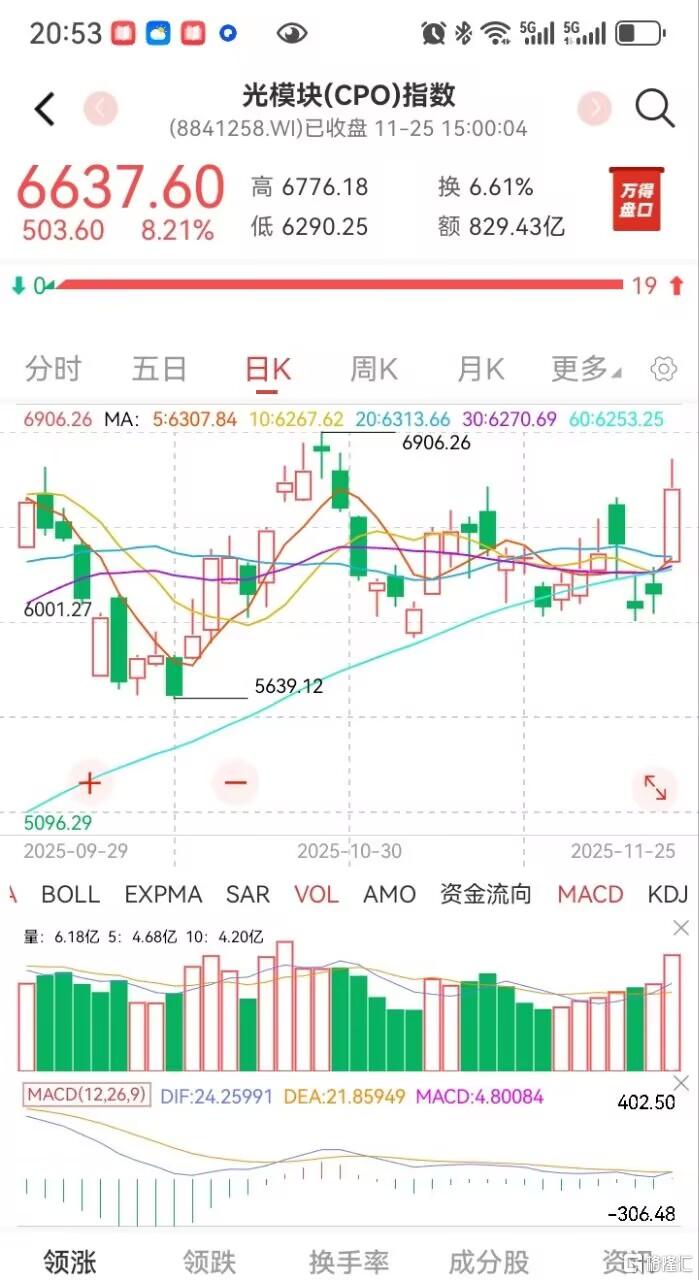
Task: Close the volume indicator panel
Action: pyautogui.click(x=681, y=929)
